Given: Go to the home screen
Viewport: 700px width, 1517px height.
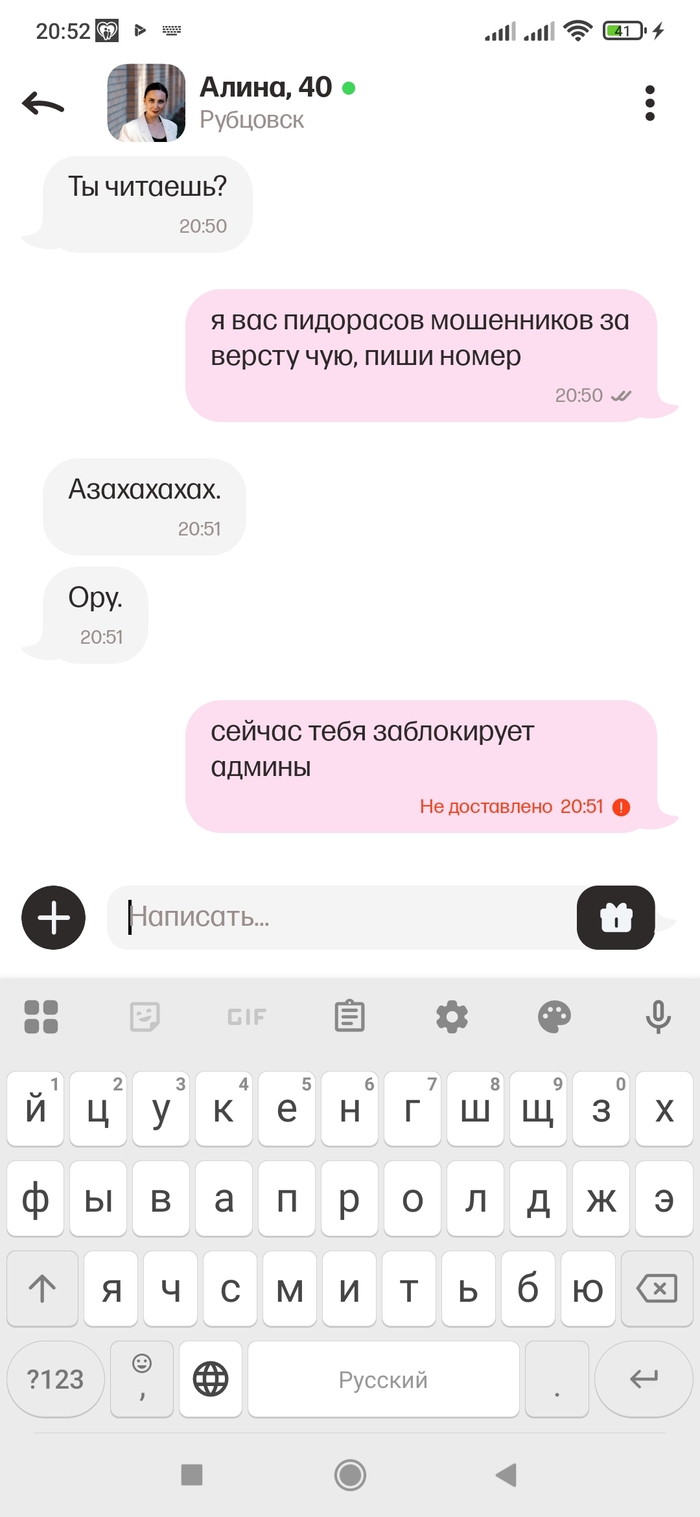Looking at the screenshot, I should (350, 1474).
